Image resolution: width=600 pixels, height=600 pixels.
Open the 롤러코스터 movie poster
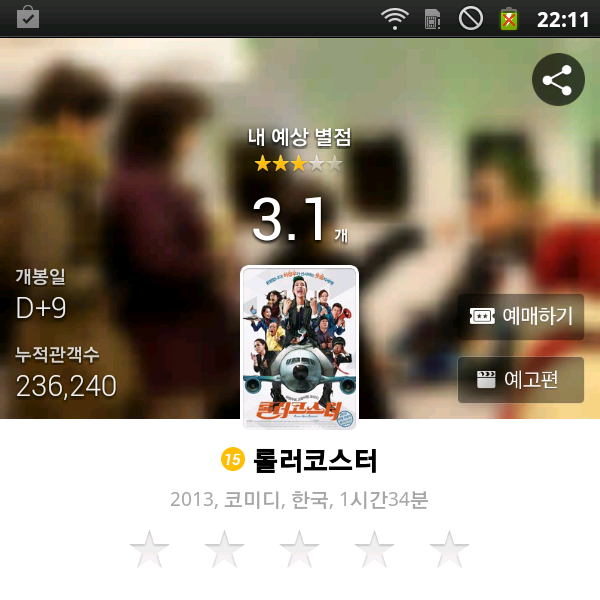(x=299, y=346)
